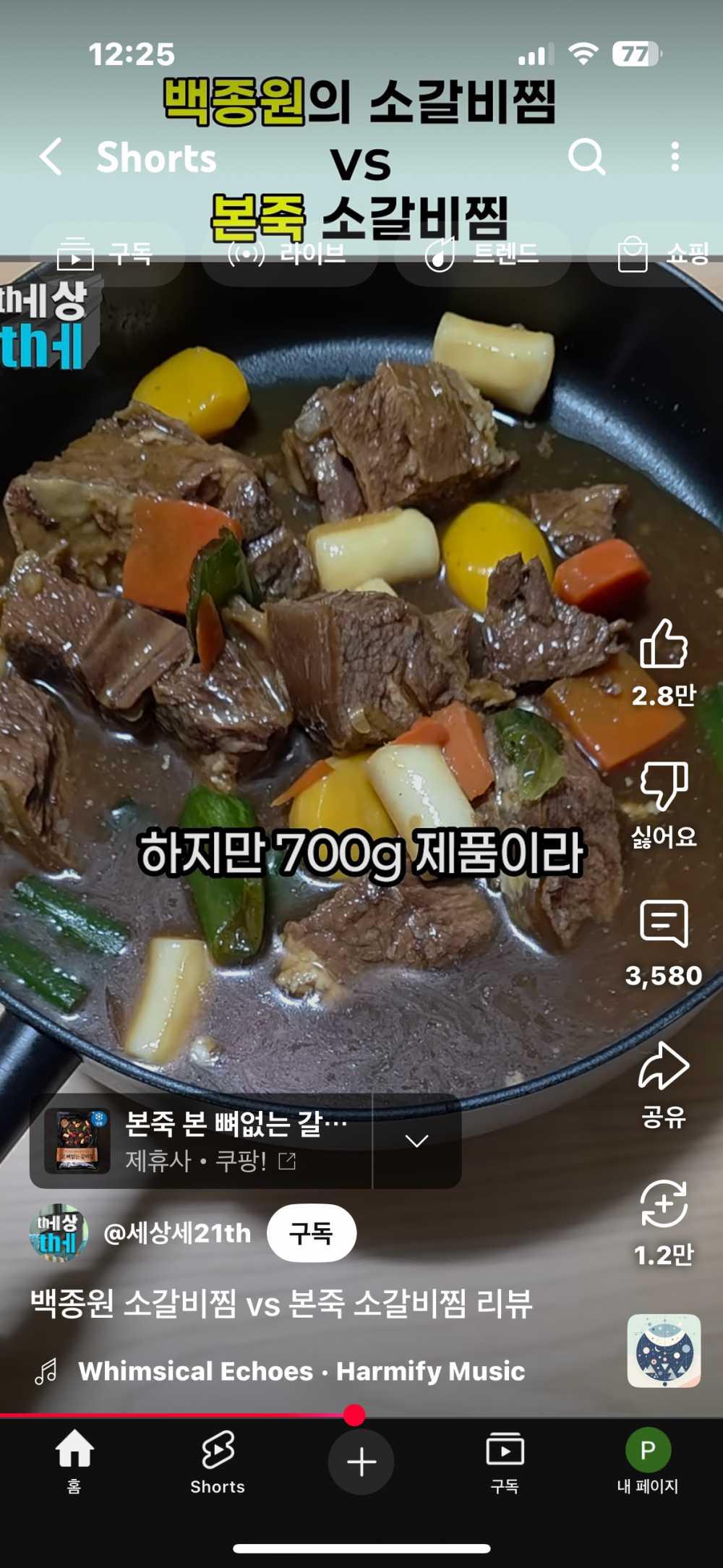This screenshot has height=1568, width=723.
Task: Subscribe to @세상세21th
Action: click(311, 1233)
